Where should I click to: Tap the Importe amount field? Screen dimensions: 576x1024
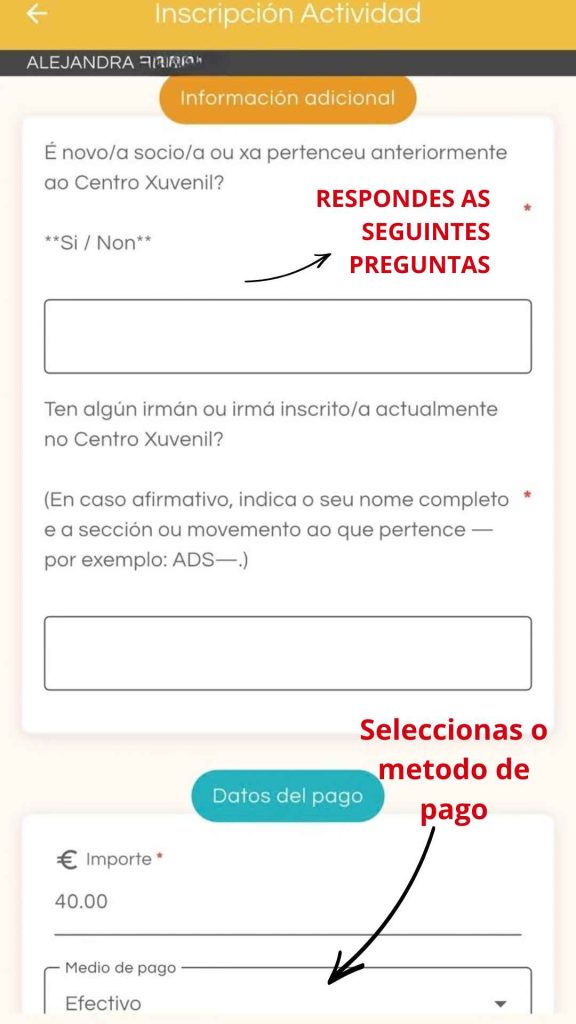click(287, 902)
